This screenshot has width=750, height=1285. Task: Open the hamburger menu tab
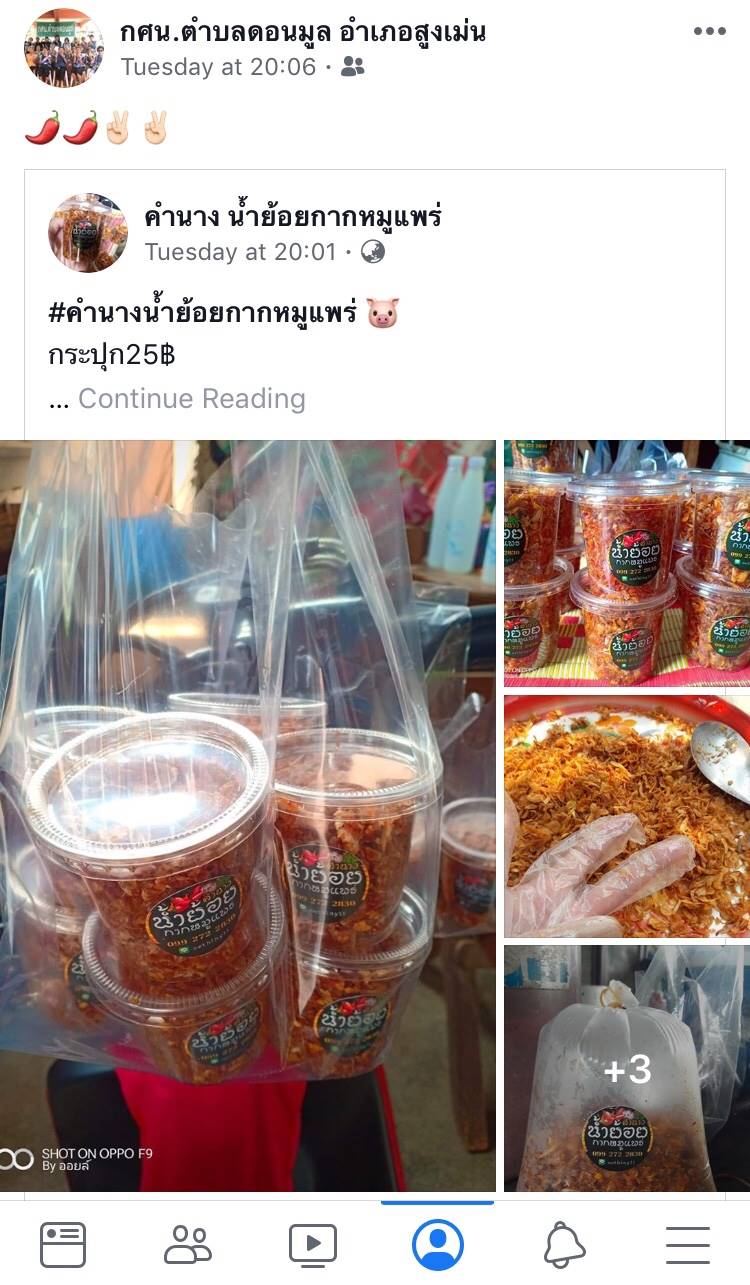coord(688,1245)
